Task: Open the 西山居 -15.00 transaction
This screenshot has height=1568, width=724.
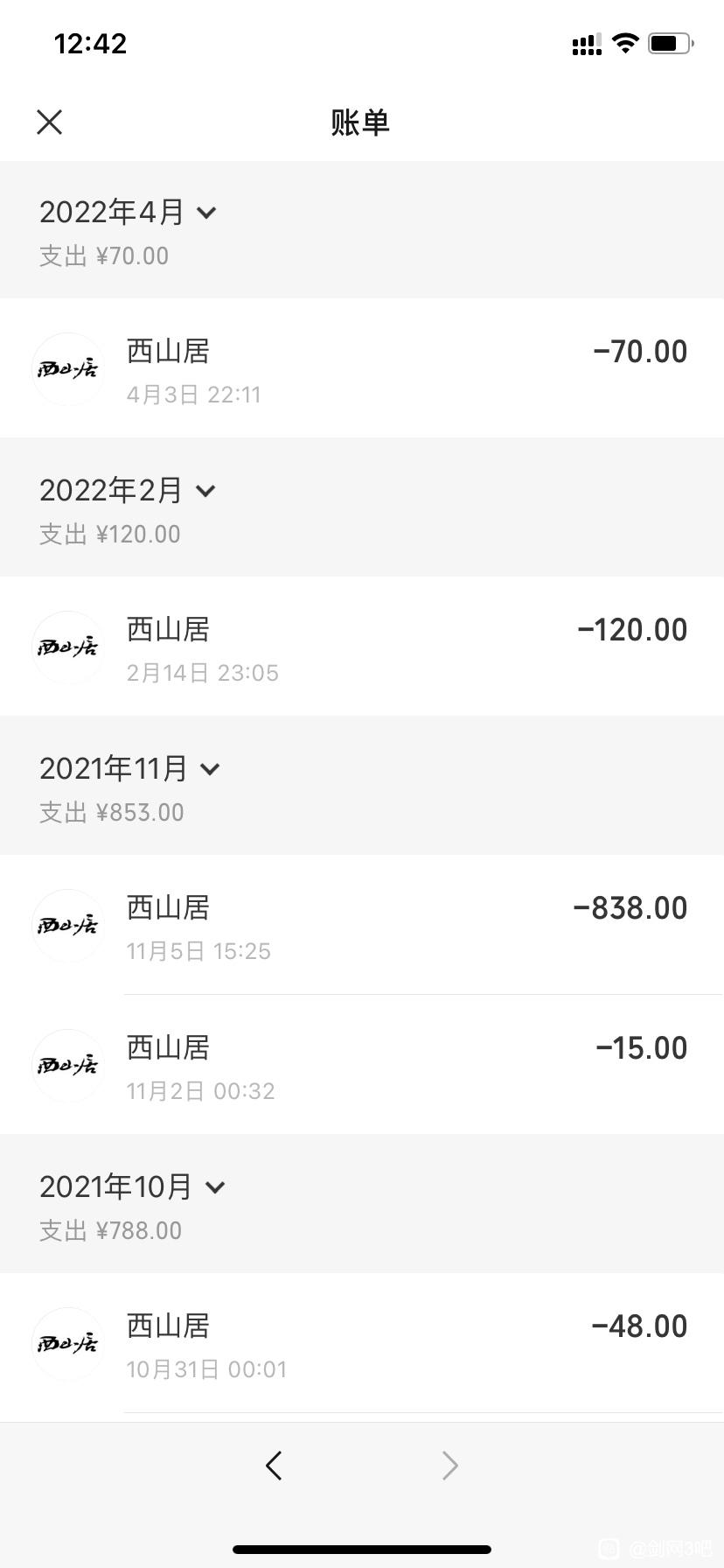Action: point(362,1065)
